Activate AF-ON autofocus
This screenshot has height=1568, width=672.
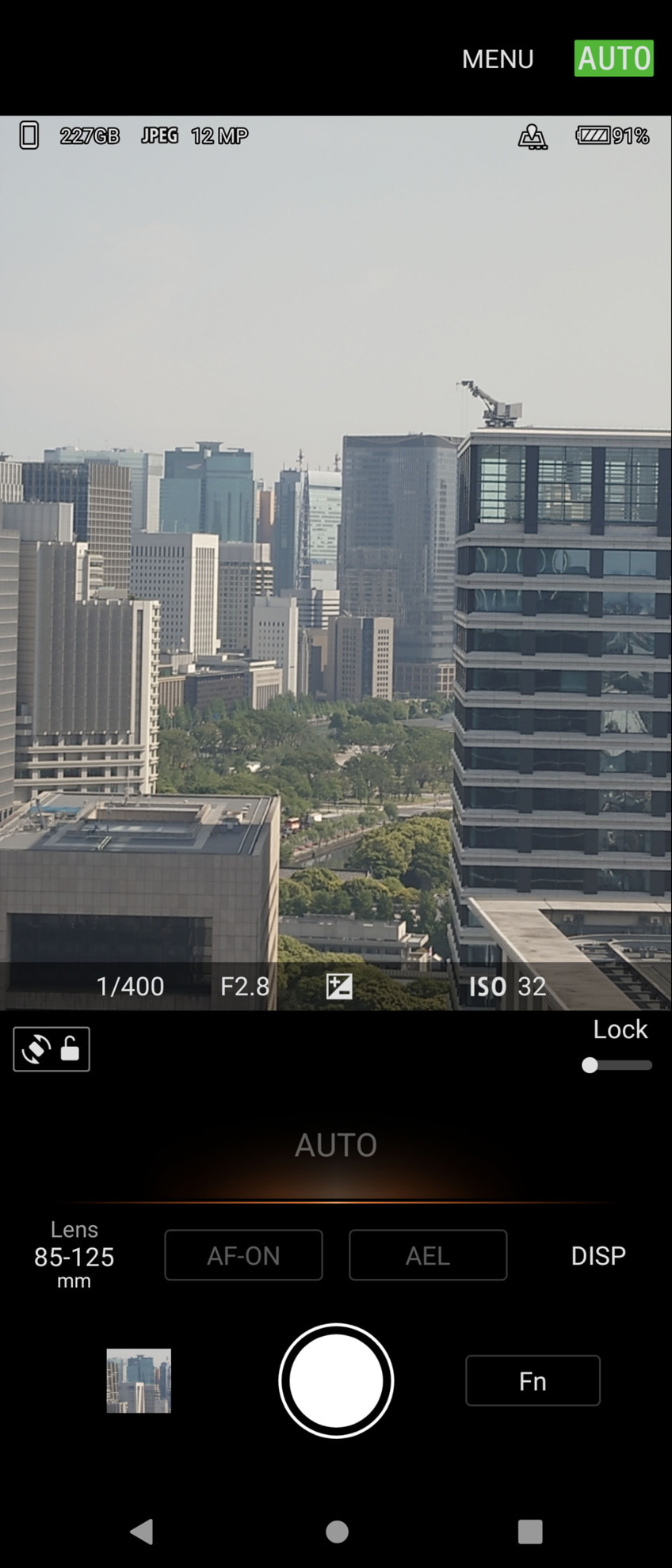coord(243,1255)
